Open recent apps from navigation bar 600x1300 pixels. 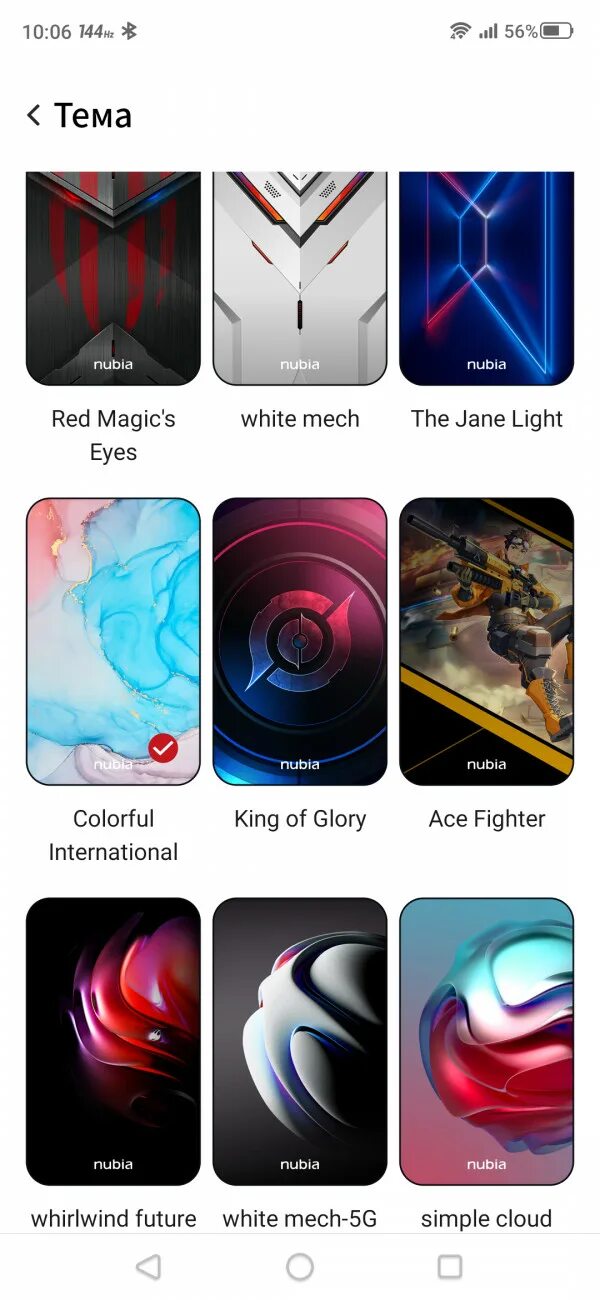[x=450, y=1267]
